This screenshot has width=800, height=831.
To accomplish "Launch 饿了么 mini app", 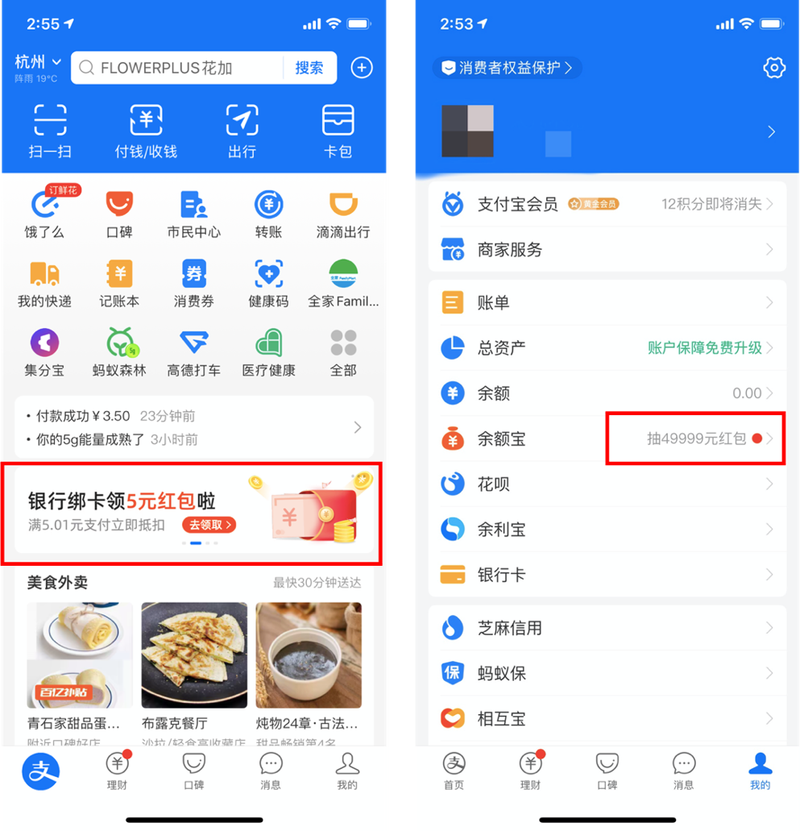I will coord(44,213).
